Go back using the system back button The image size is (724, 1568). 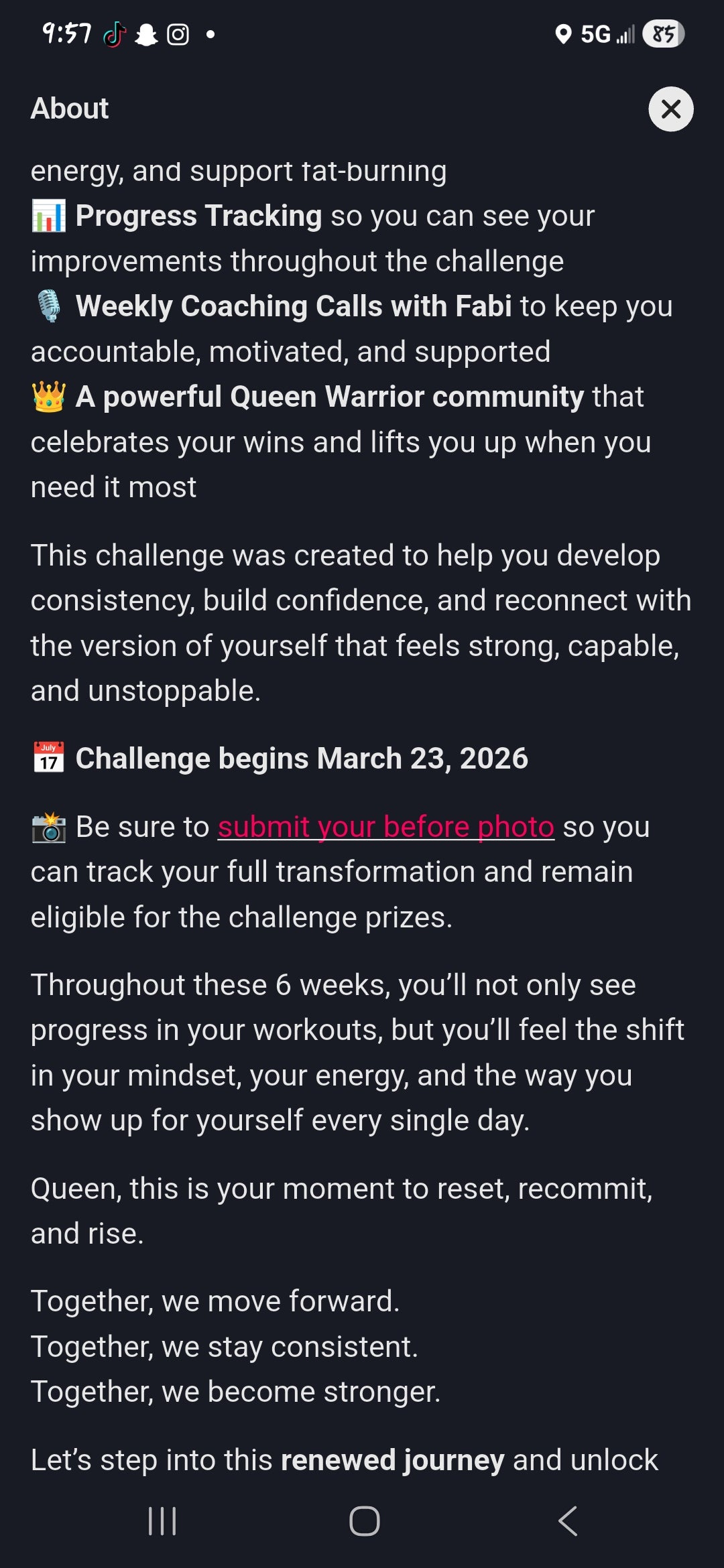(x=567, y=1520)
